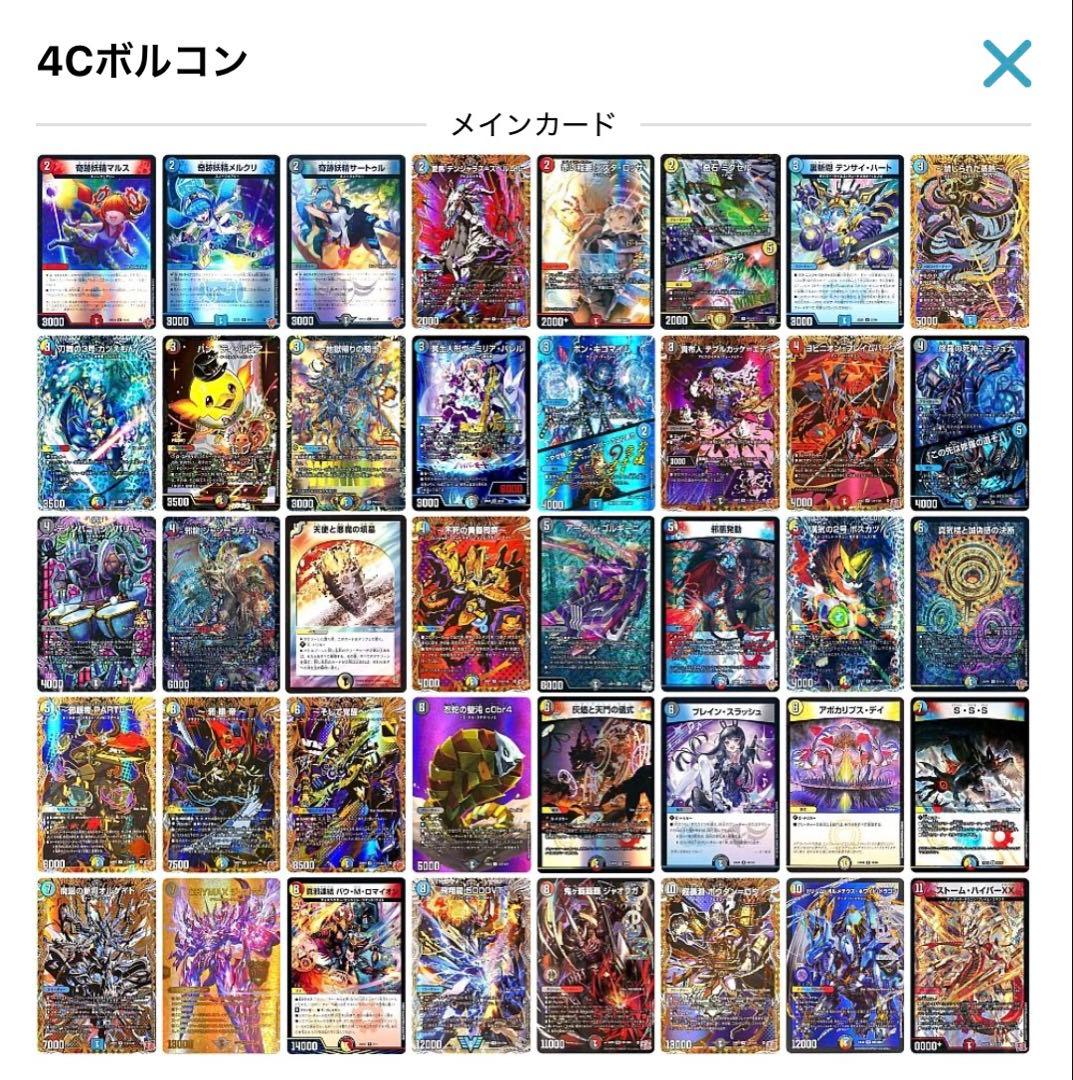Screen dimensions: 1073x1080
Task: Close the 4Cボルコン deck view
Action: tap(1005, 64)
